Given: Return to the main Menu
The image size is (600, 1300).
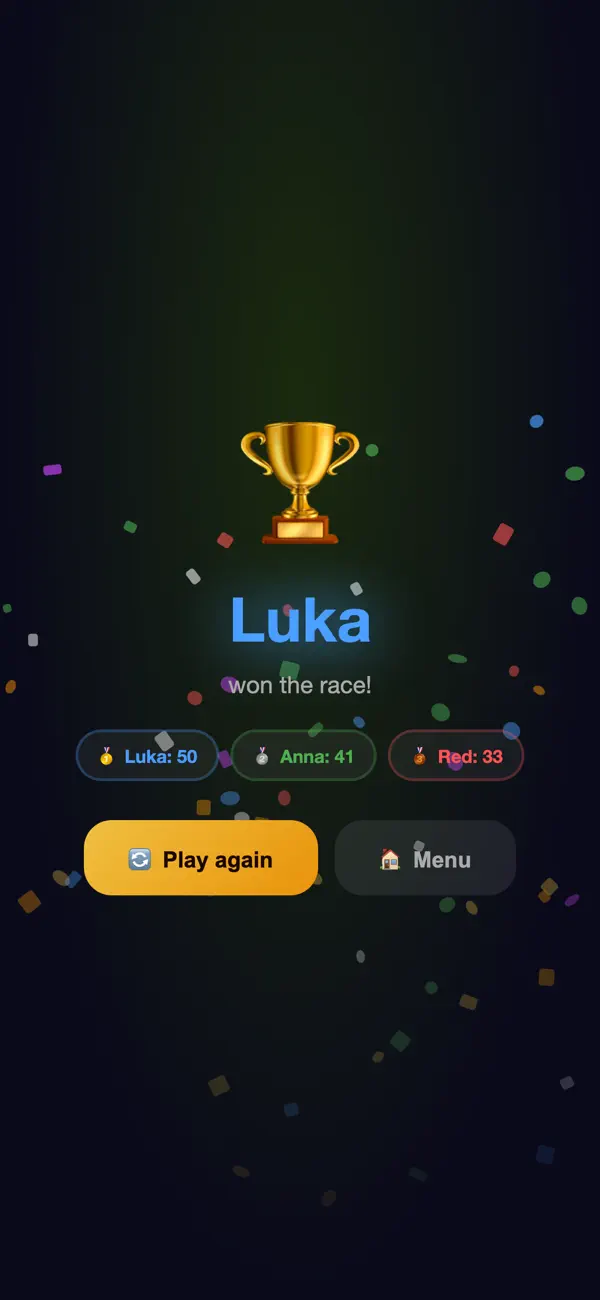Looking at the screenshot, I should pos(425,858).
